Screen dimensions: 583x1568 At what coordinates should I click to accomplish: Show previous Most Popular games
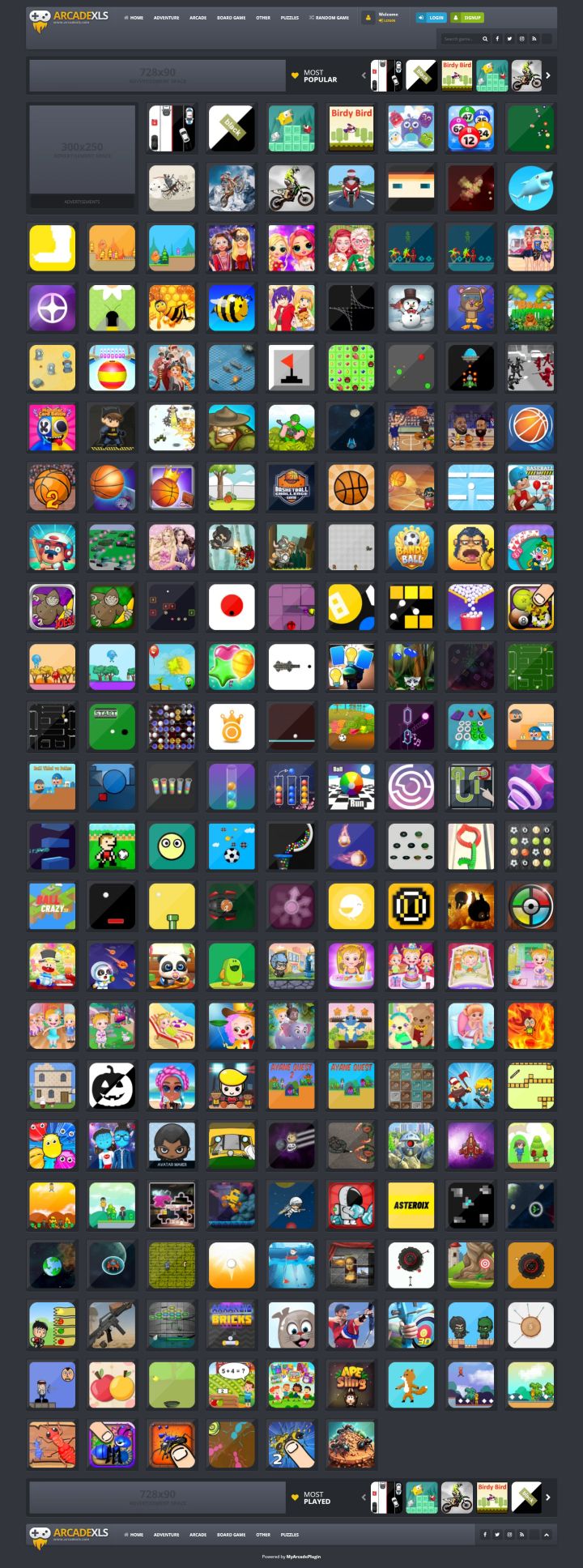364,75
